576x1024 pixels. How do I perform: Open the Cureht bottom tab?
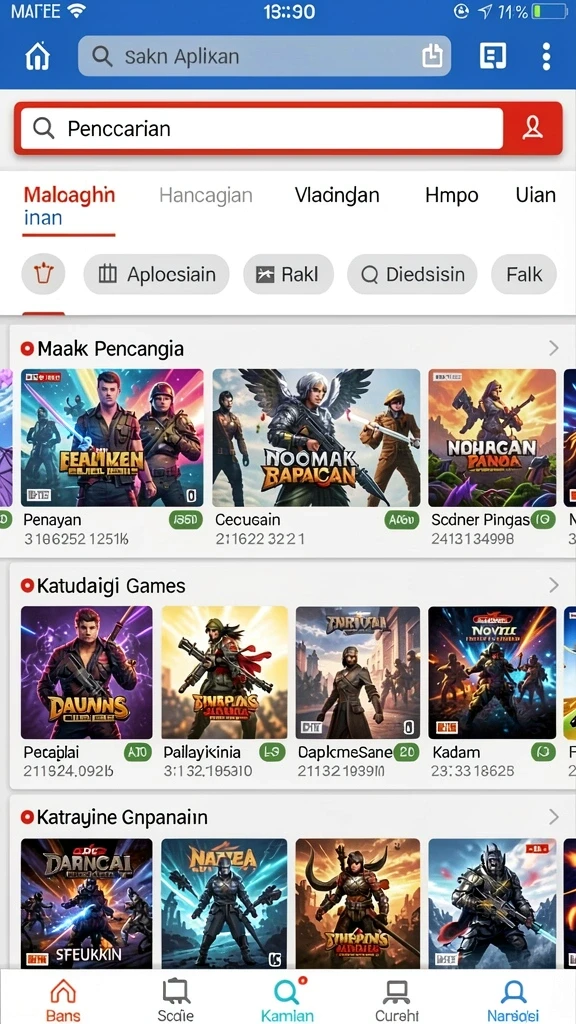[397, 999]
